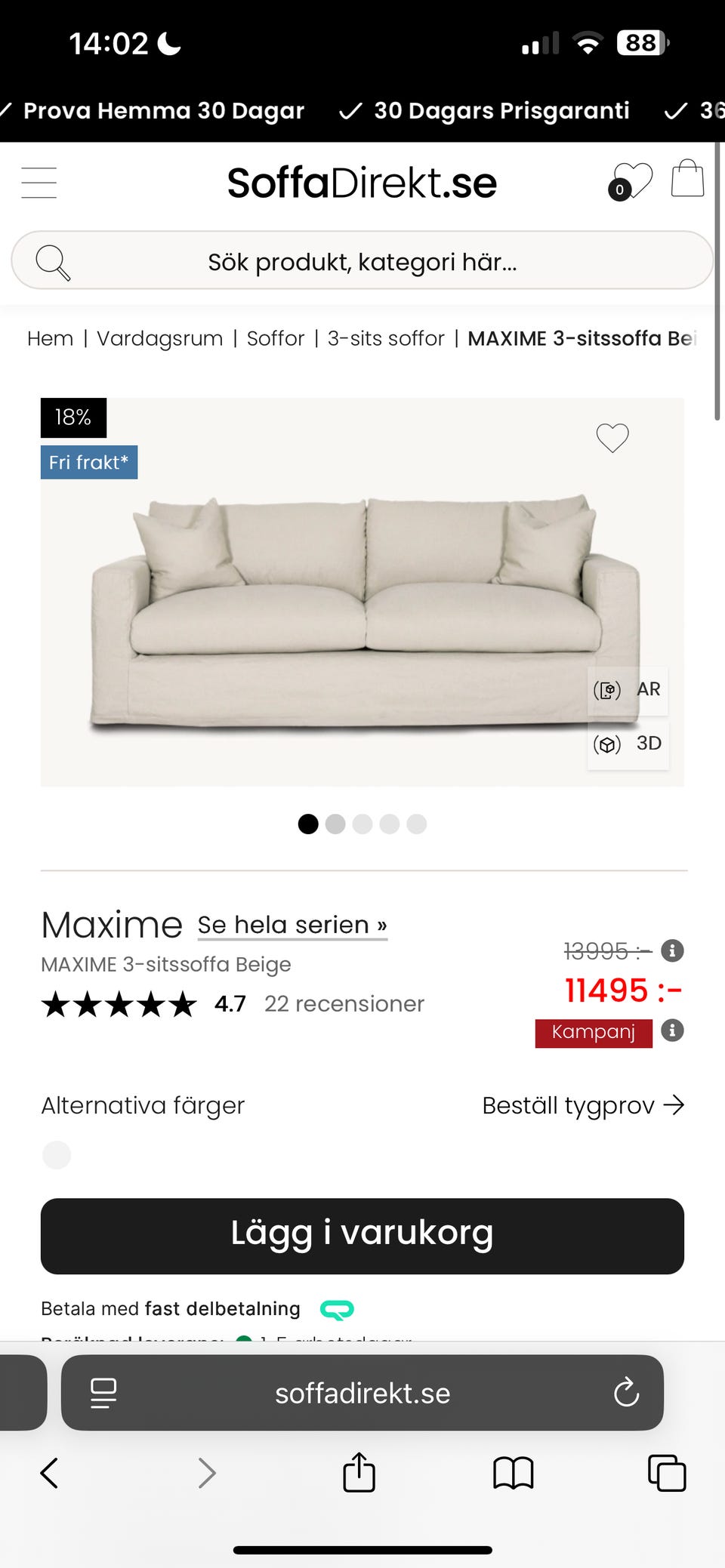The height and width of the screenshot is (1568, 725).
Task: Open the hamburger navigation menu
Action: coord(39,182)
